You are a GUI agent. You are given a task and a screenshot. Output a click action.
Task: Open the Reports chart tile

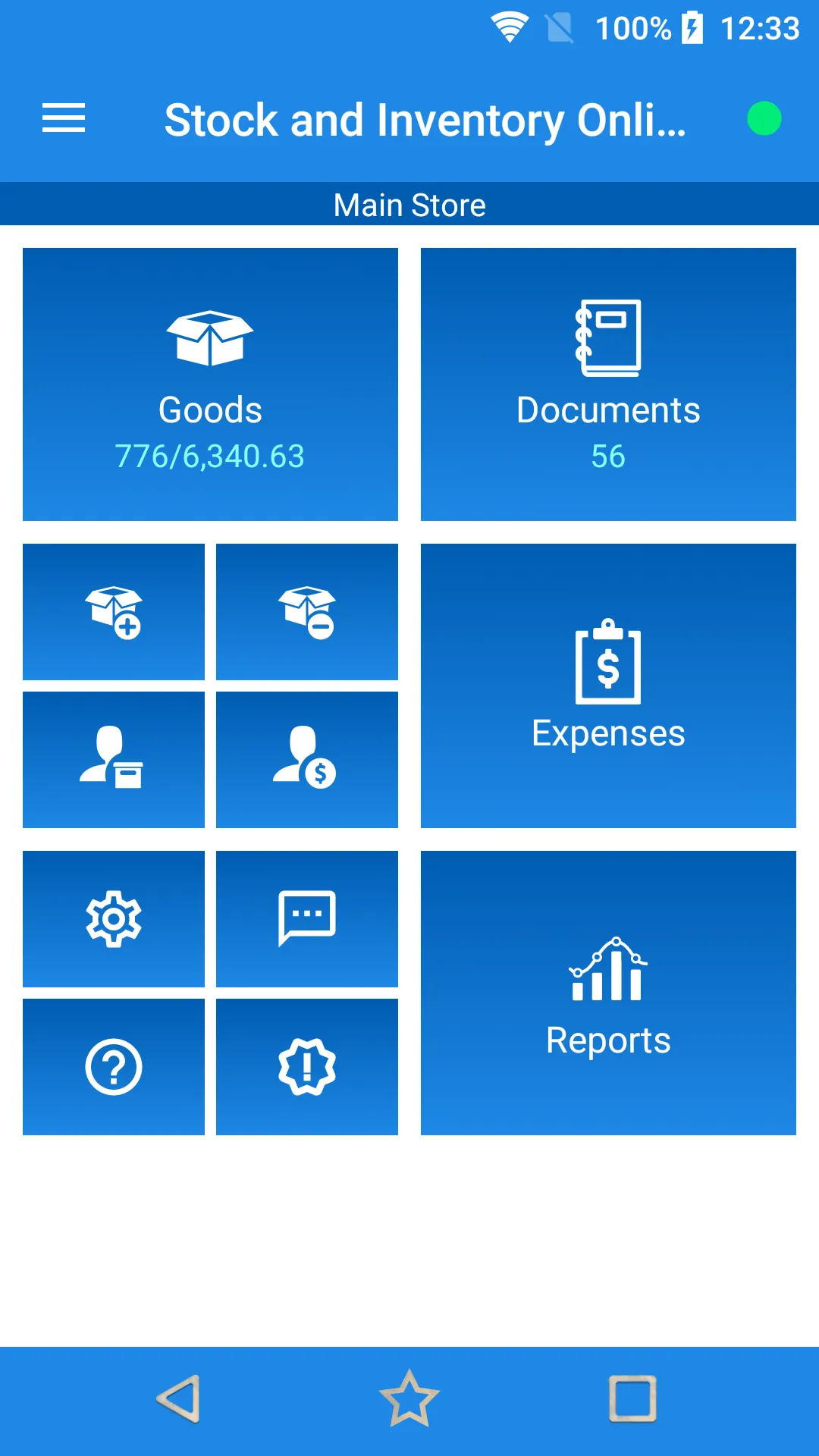point(608,993)
